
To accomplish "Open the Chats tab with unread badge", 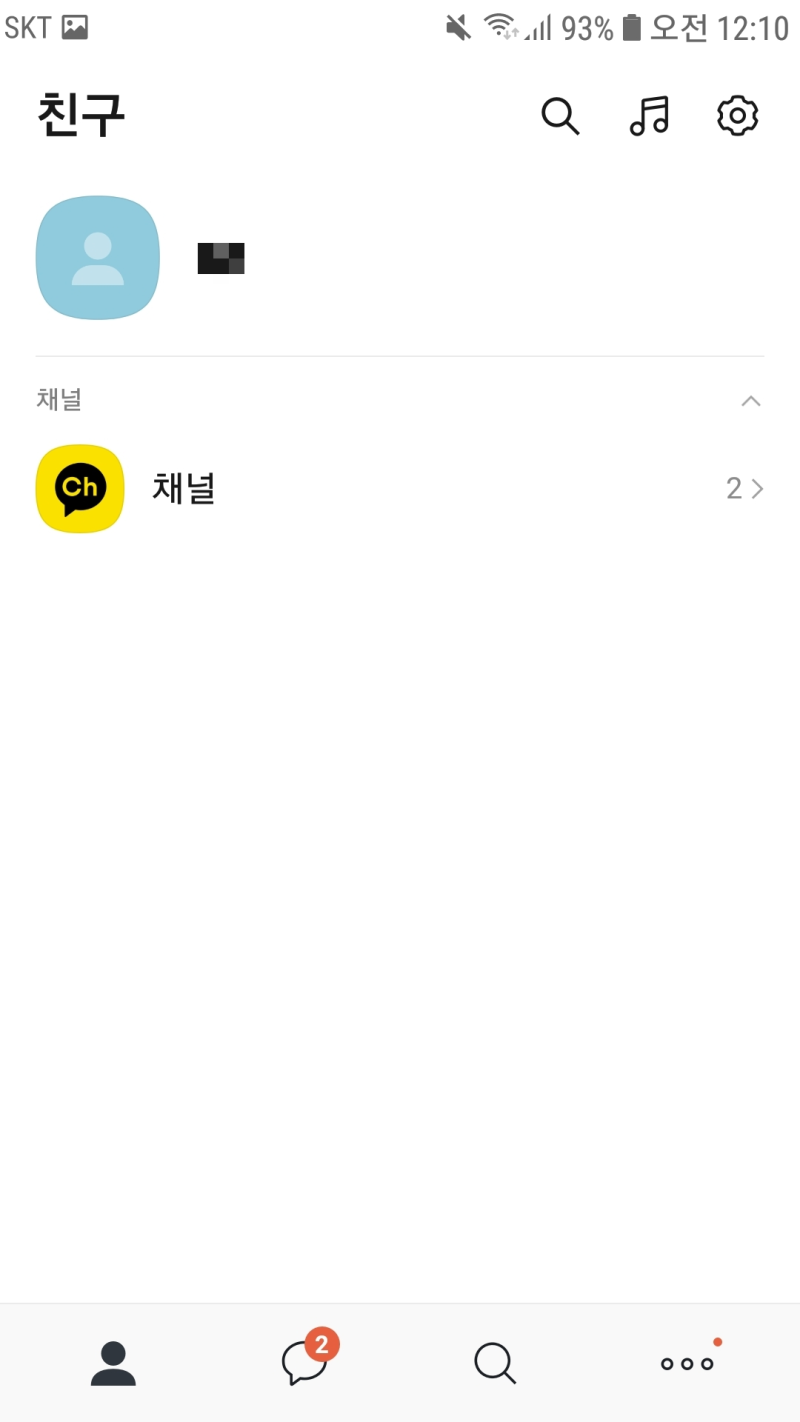I will 304,1362.
